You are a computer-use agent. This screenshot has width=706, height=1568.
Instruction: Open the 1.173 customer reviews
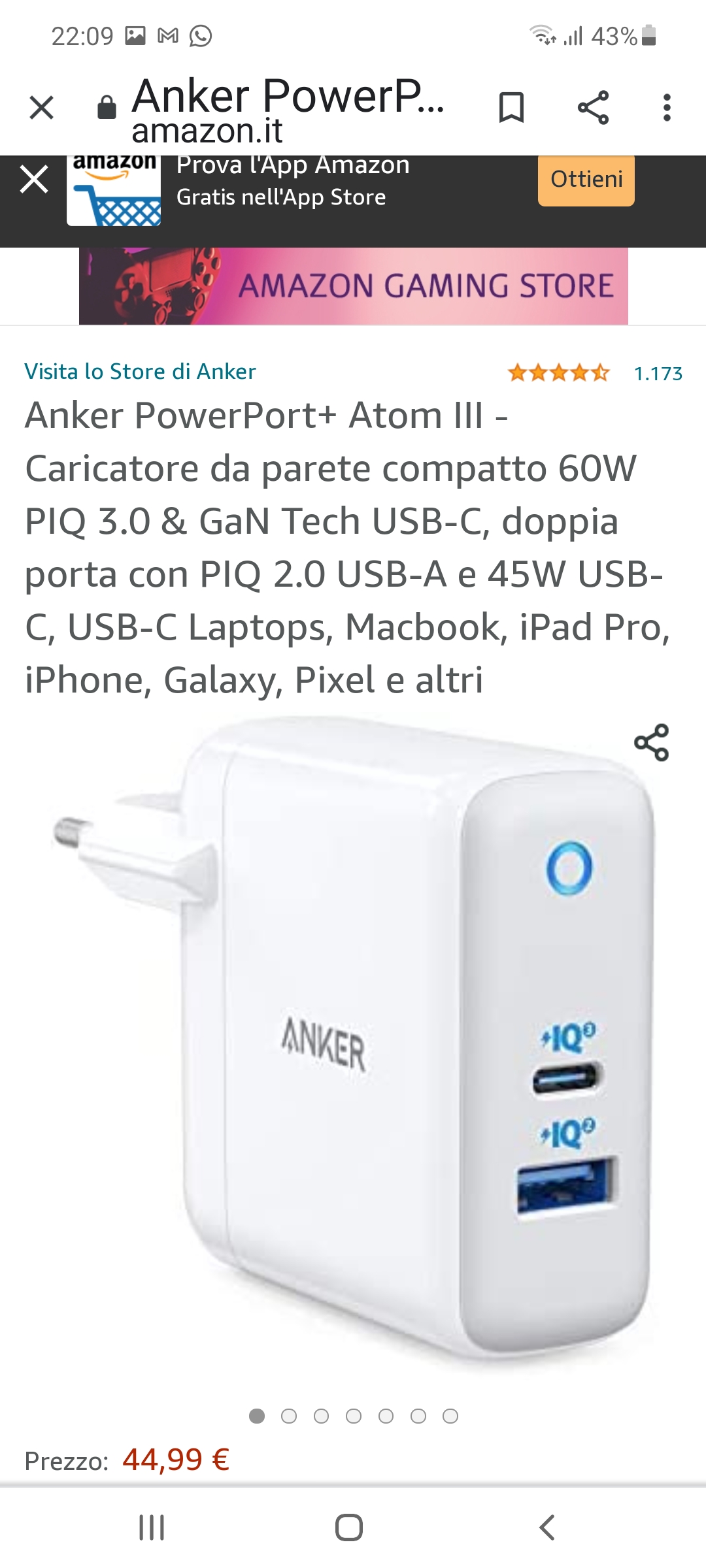click(658, 374)
